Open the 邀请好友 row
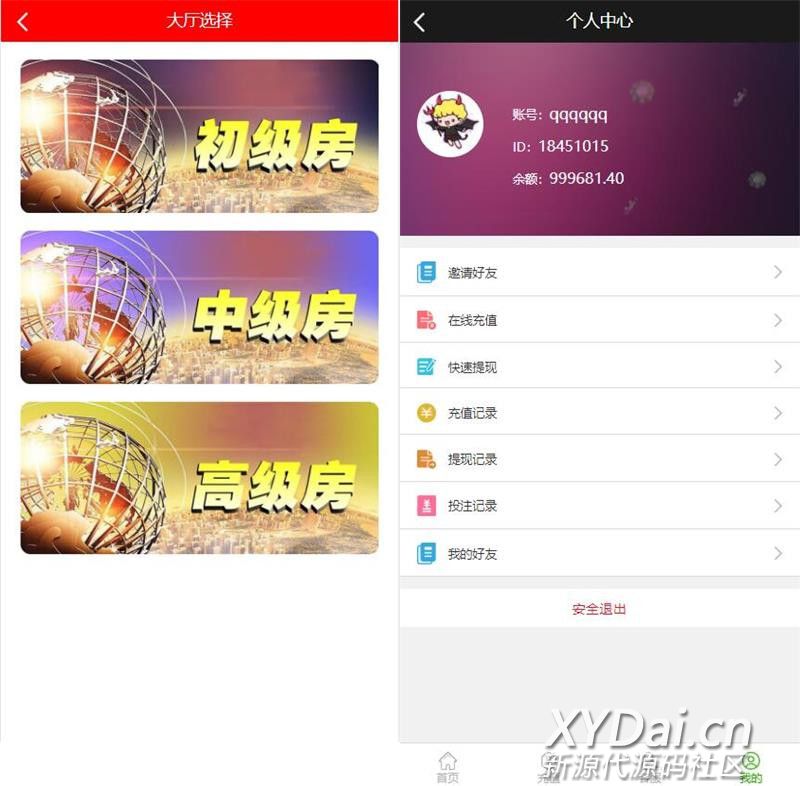The image size is (800, 786). [599, 272]
